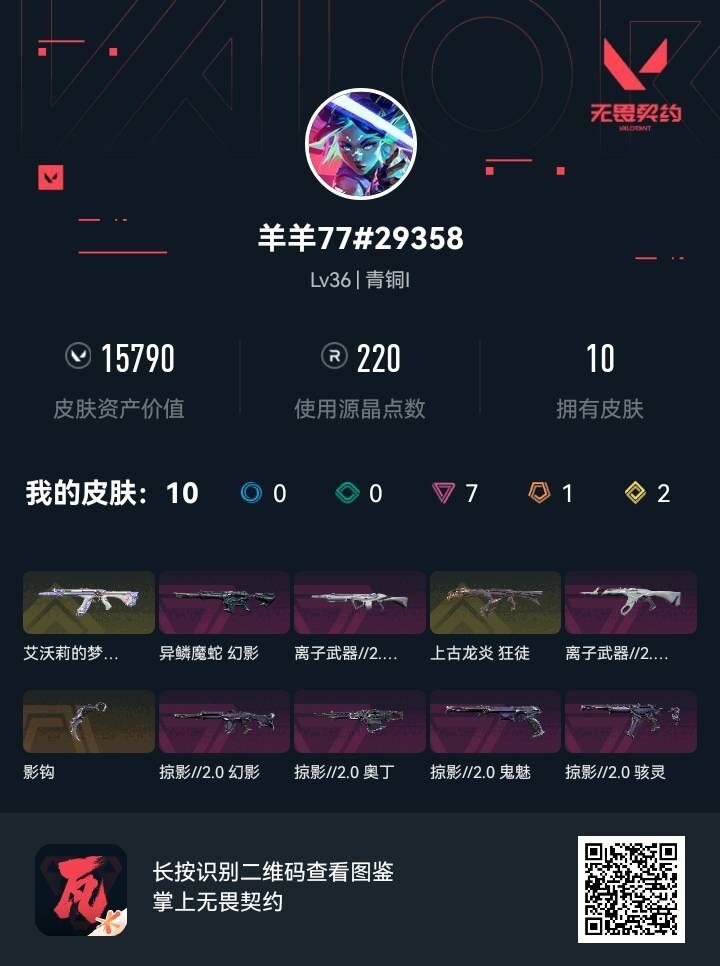View the 上古龙炎 狂徒 skin

click(x=495, y=602)
